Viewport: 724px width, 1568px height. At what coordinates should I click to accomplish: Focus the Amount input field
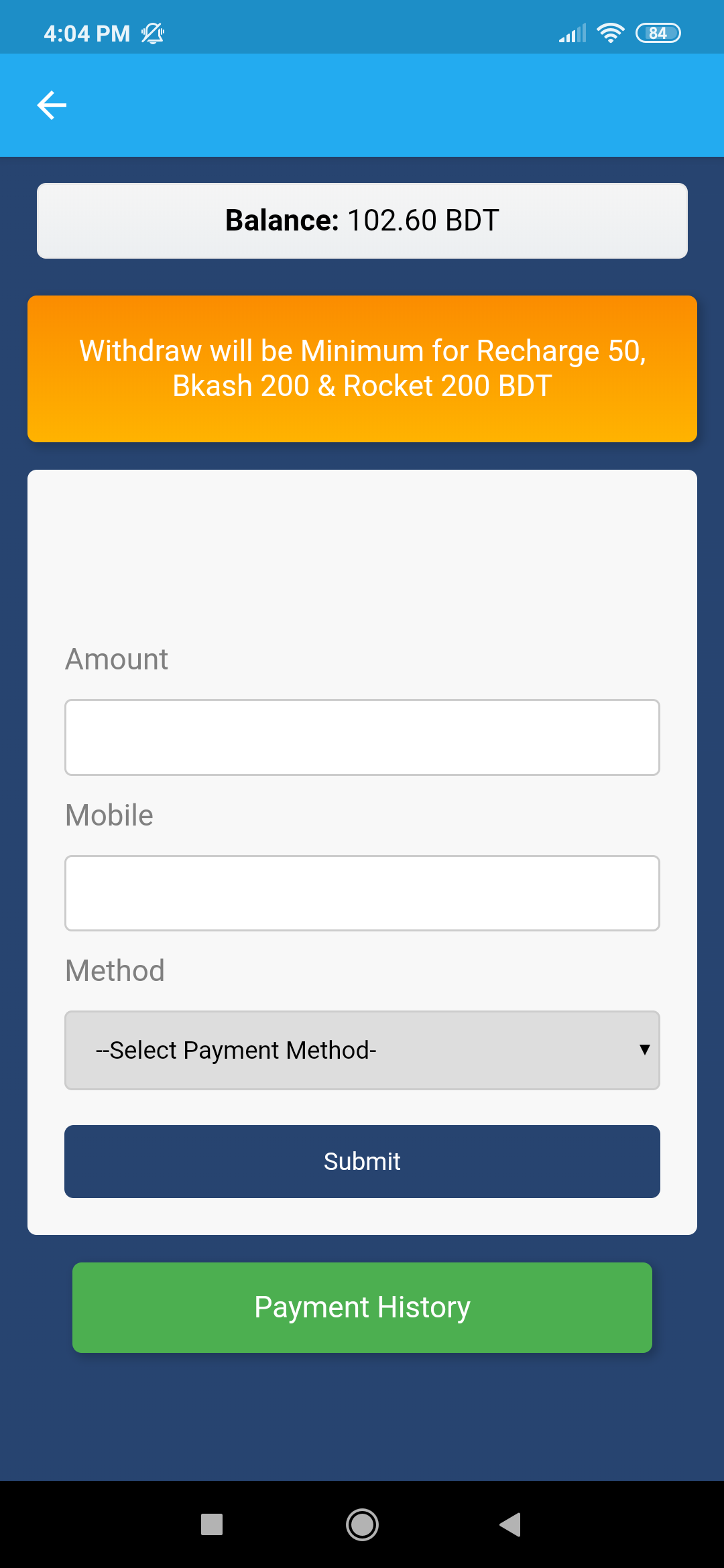[x=362, y=737]
